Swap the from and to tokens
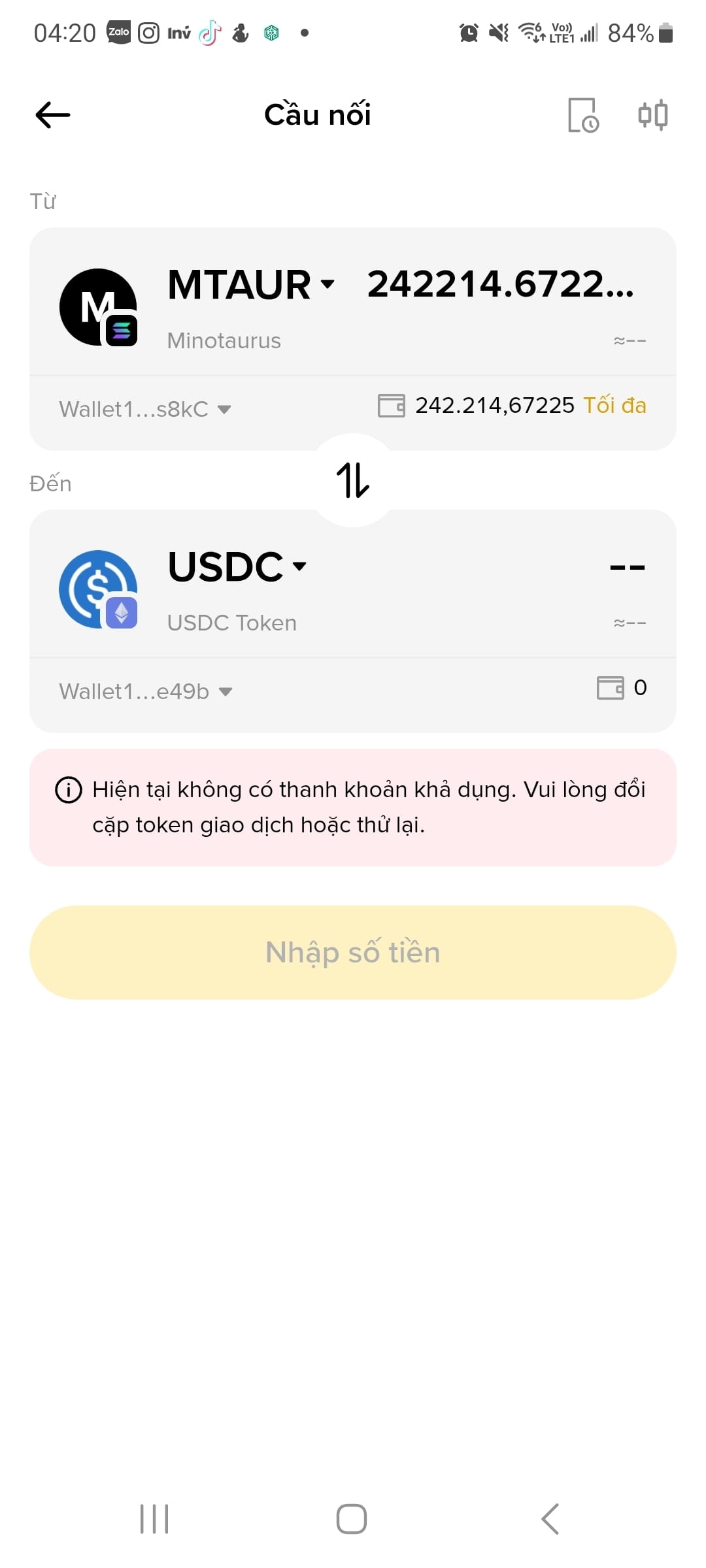The image size is (706, 1568). click(353, 480)
